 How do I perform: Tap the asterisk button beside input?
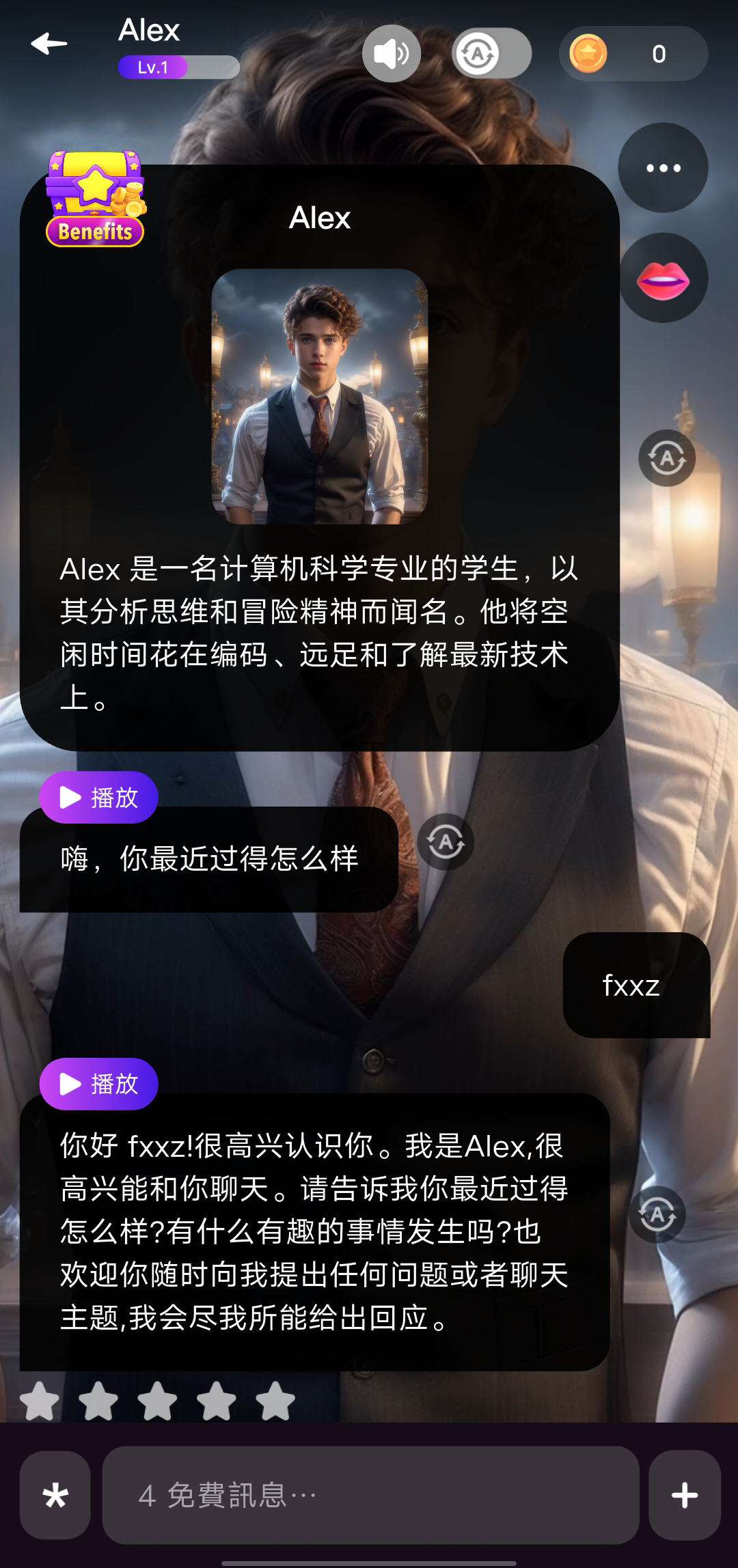pyautogui.click(x=55, y=1496)
